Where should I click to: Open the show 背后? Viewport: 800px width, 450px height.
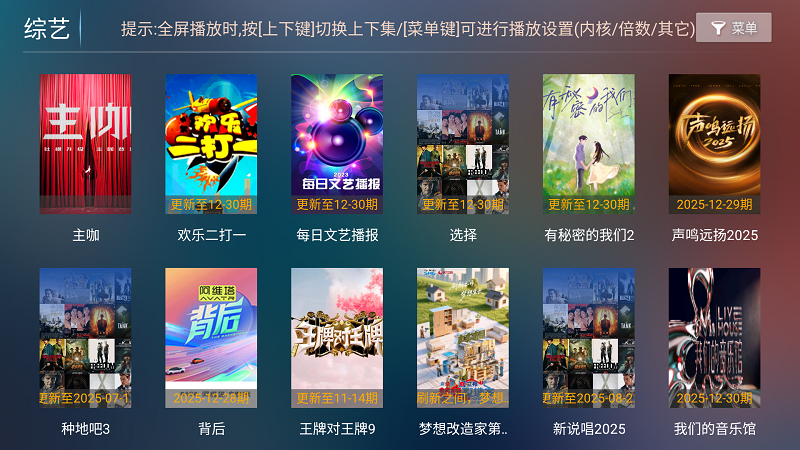tap(211, 338)
